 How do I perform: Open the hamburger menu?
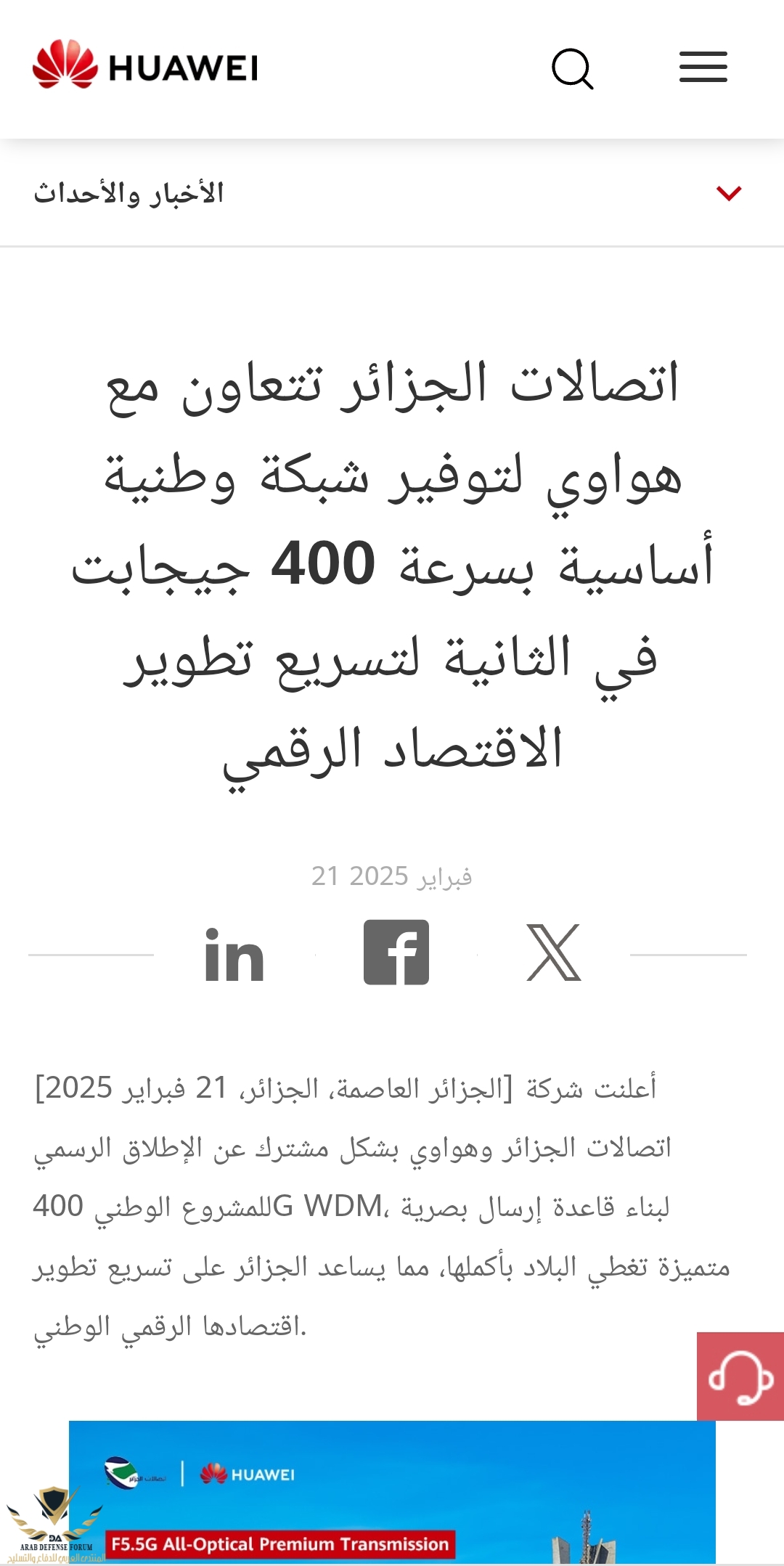coord(703,68)
